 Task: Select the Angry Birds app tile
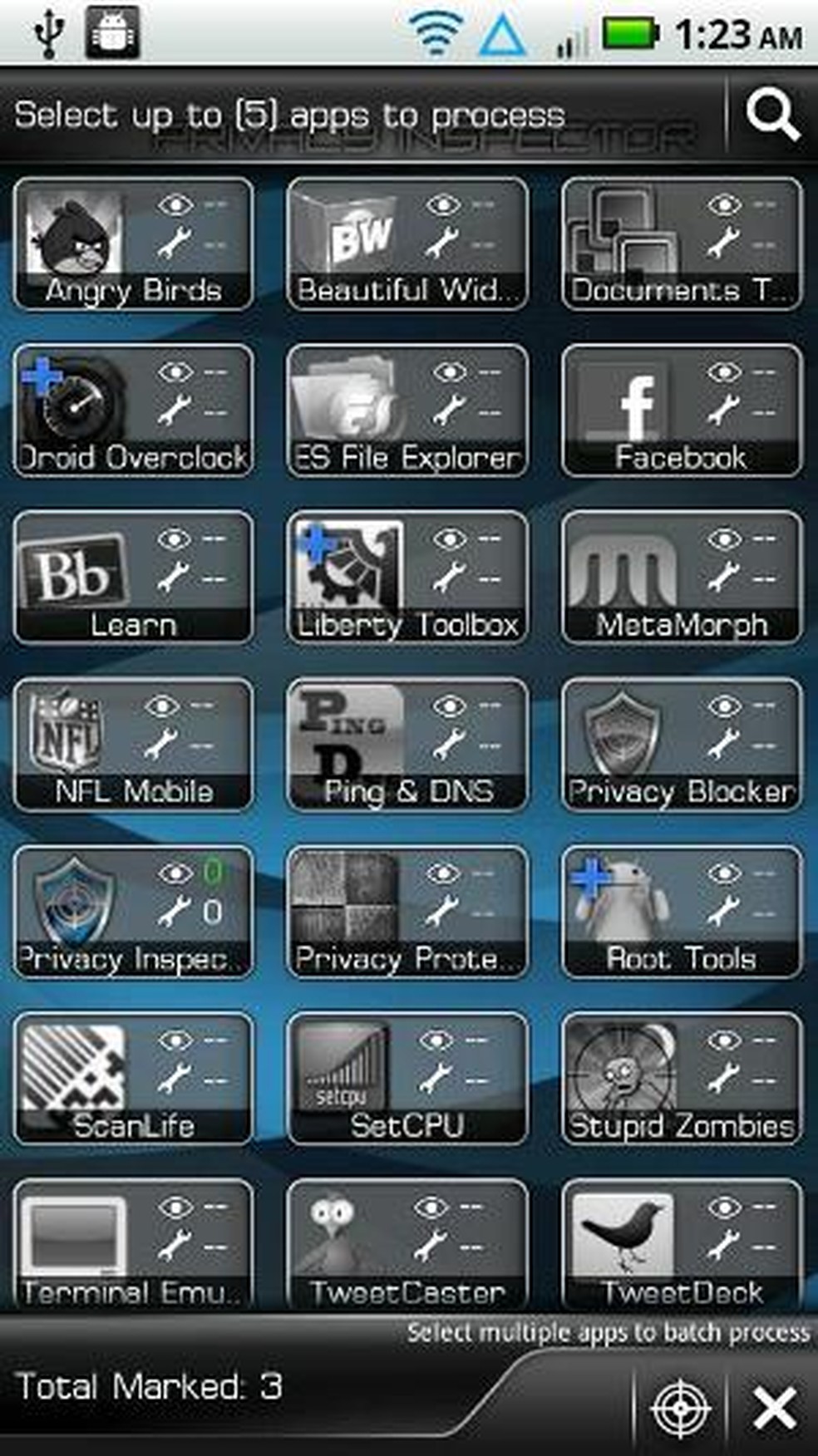click(x=133, y=243)
